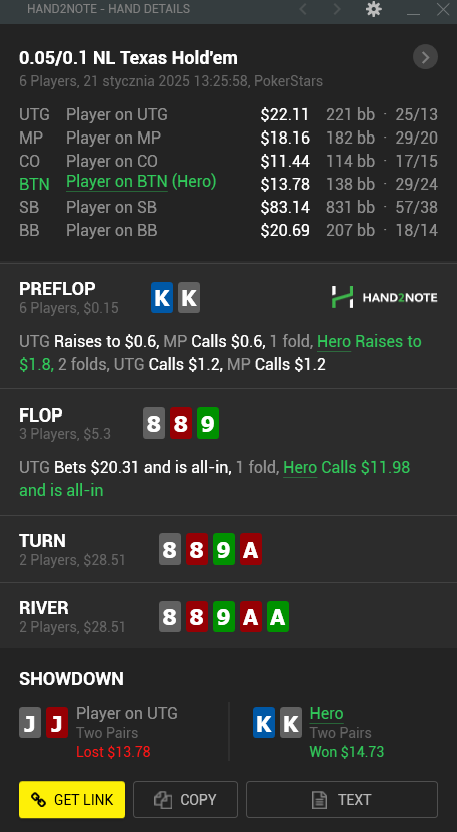Go to the previous hand arrow
Image resolution: width=457 pixels, height=832 pixels.
point(303,9)
